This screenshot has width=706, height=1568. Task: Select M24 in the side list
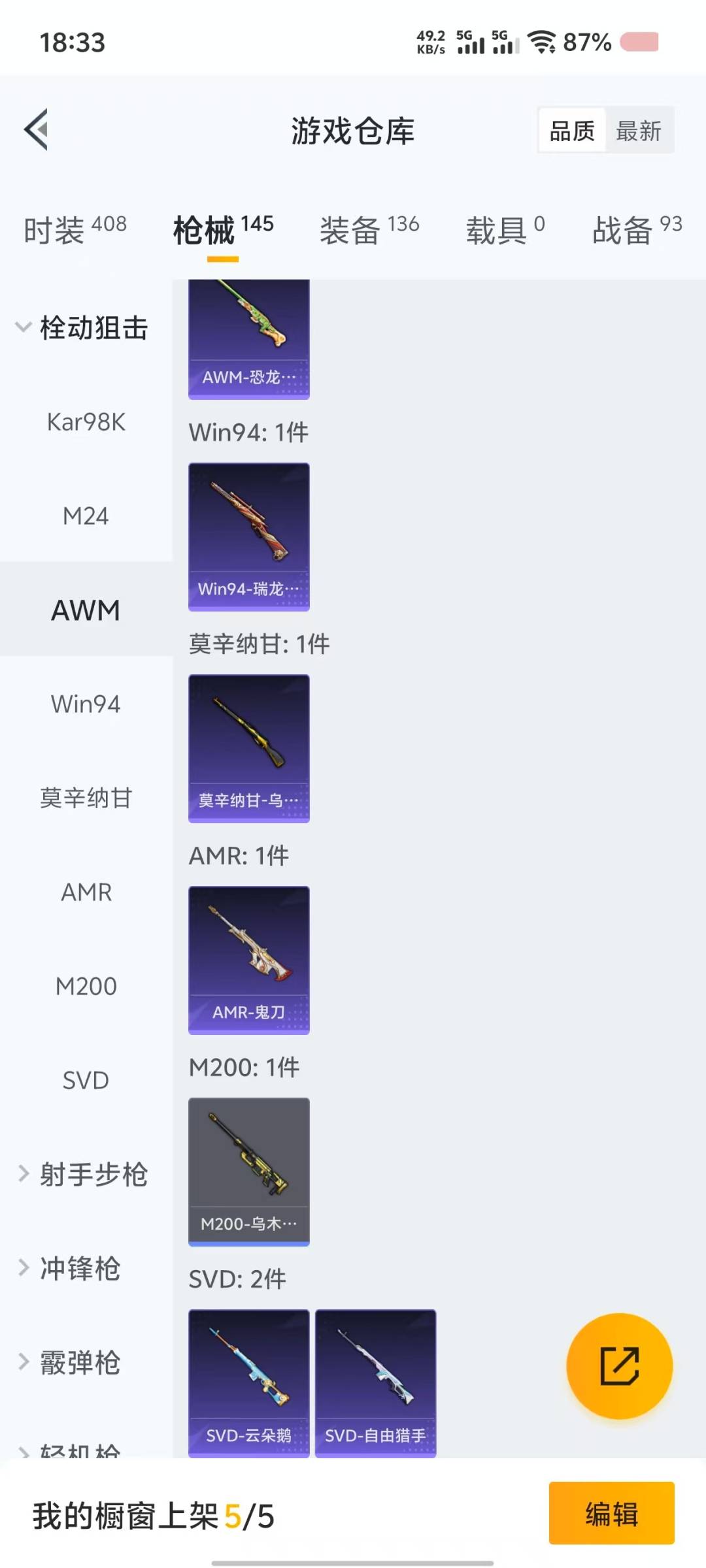pos(86,516)
